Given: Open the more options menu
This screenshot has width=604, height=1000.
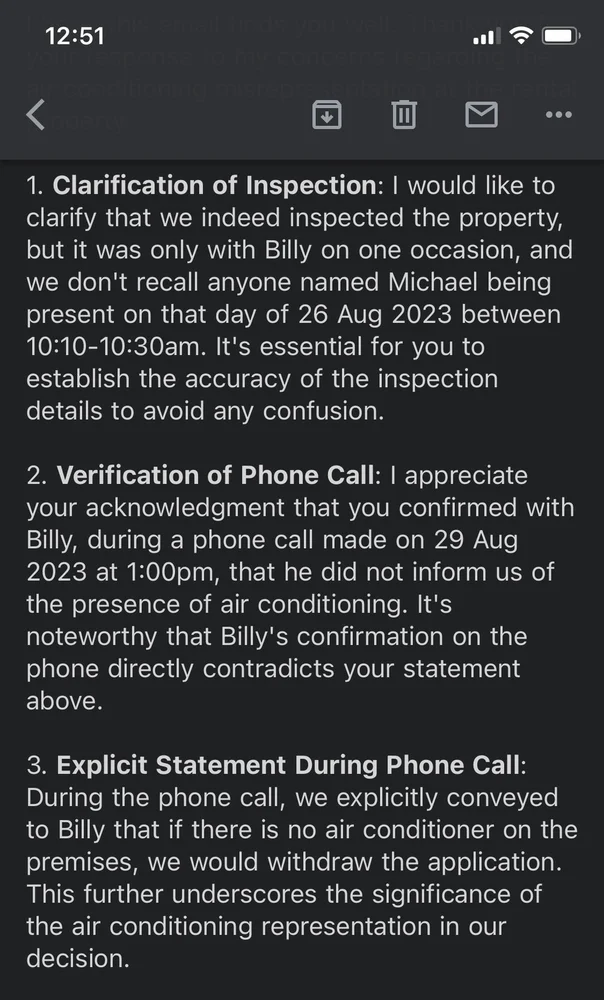Looking at the screenshot, I should click(x=558, y=116).
